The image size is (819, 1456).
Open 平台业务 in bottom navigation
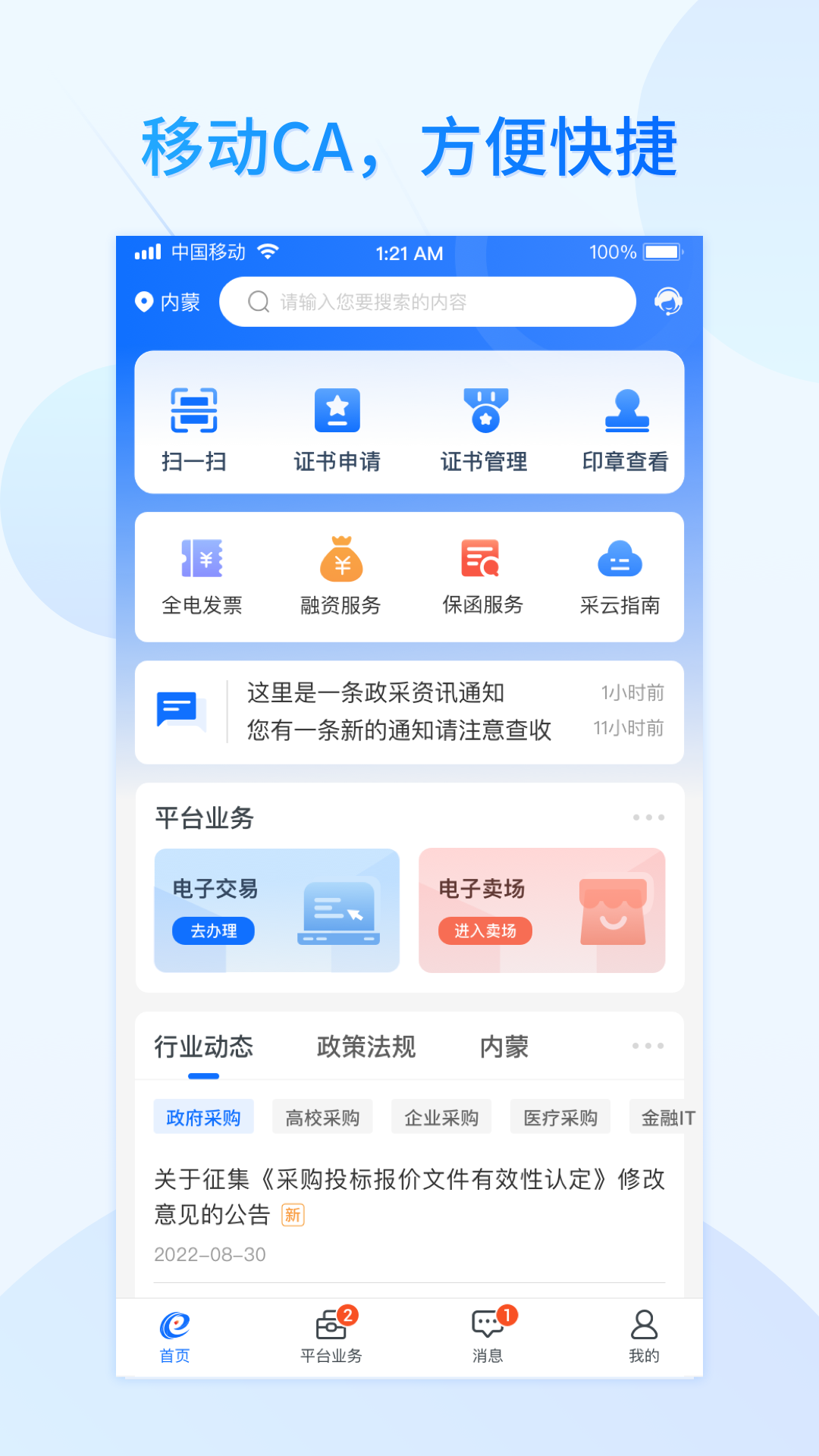[x=331, y=1336]
